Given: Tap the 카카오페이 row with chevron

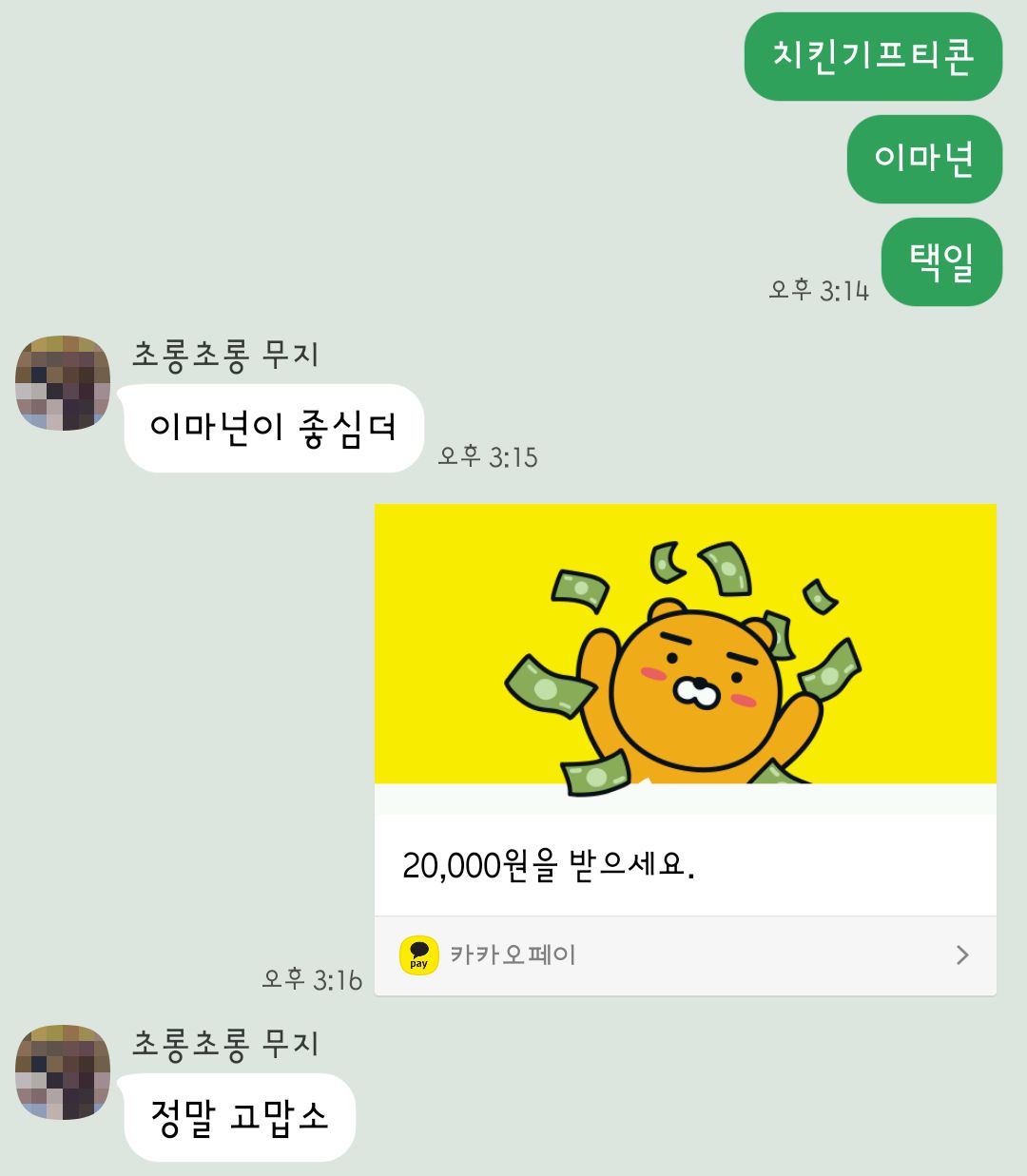Looking at the screenshot, I should click(x=685, y=955).
